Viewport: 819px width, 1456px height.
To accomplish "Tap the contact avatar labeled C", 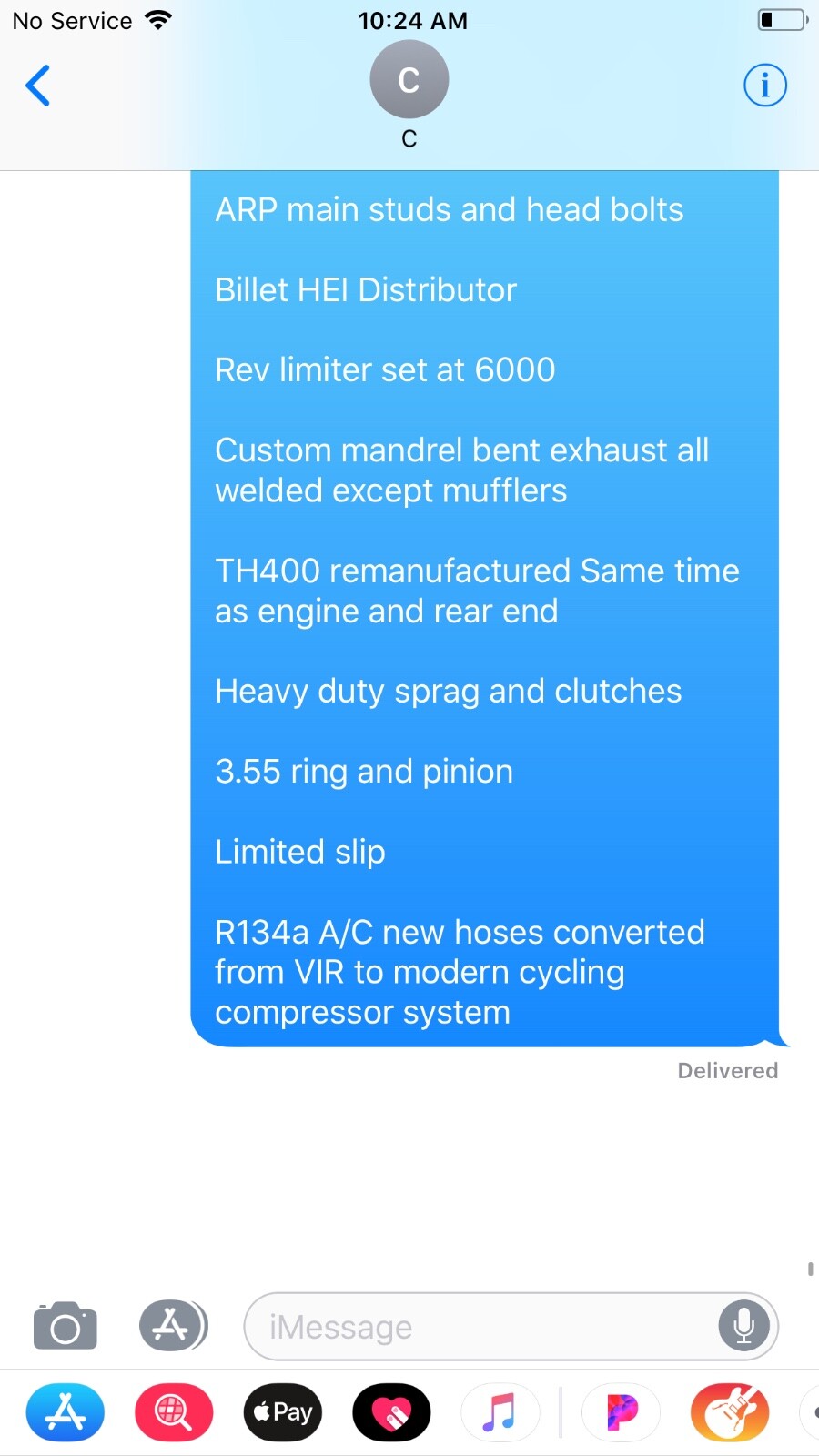I will click(x=409, y=80).
